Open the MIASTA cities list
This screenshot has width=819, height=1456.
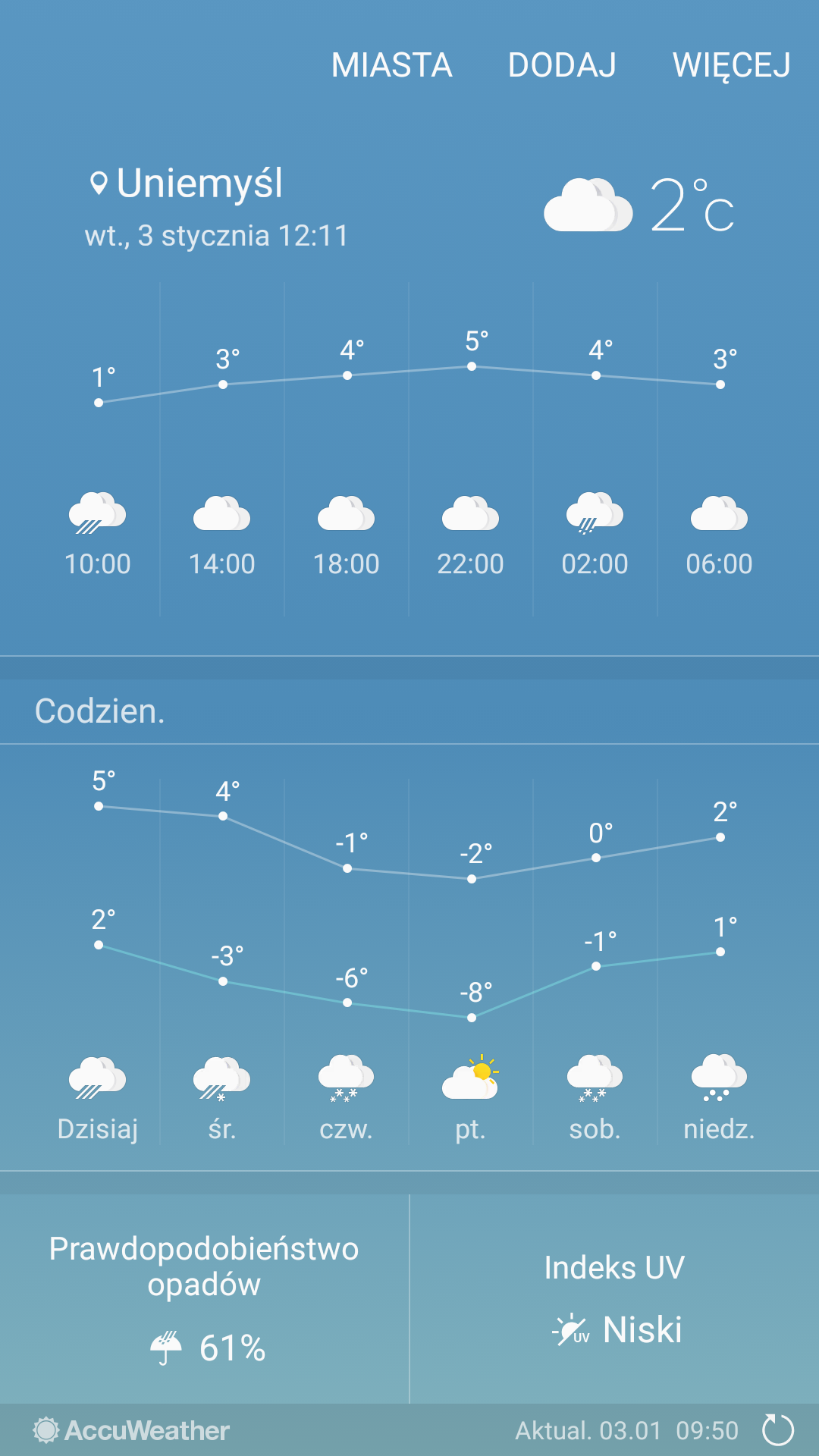[x=391, y=65]
